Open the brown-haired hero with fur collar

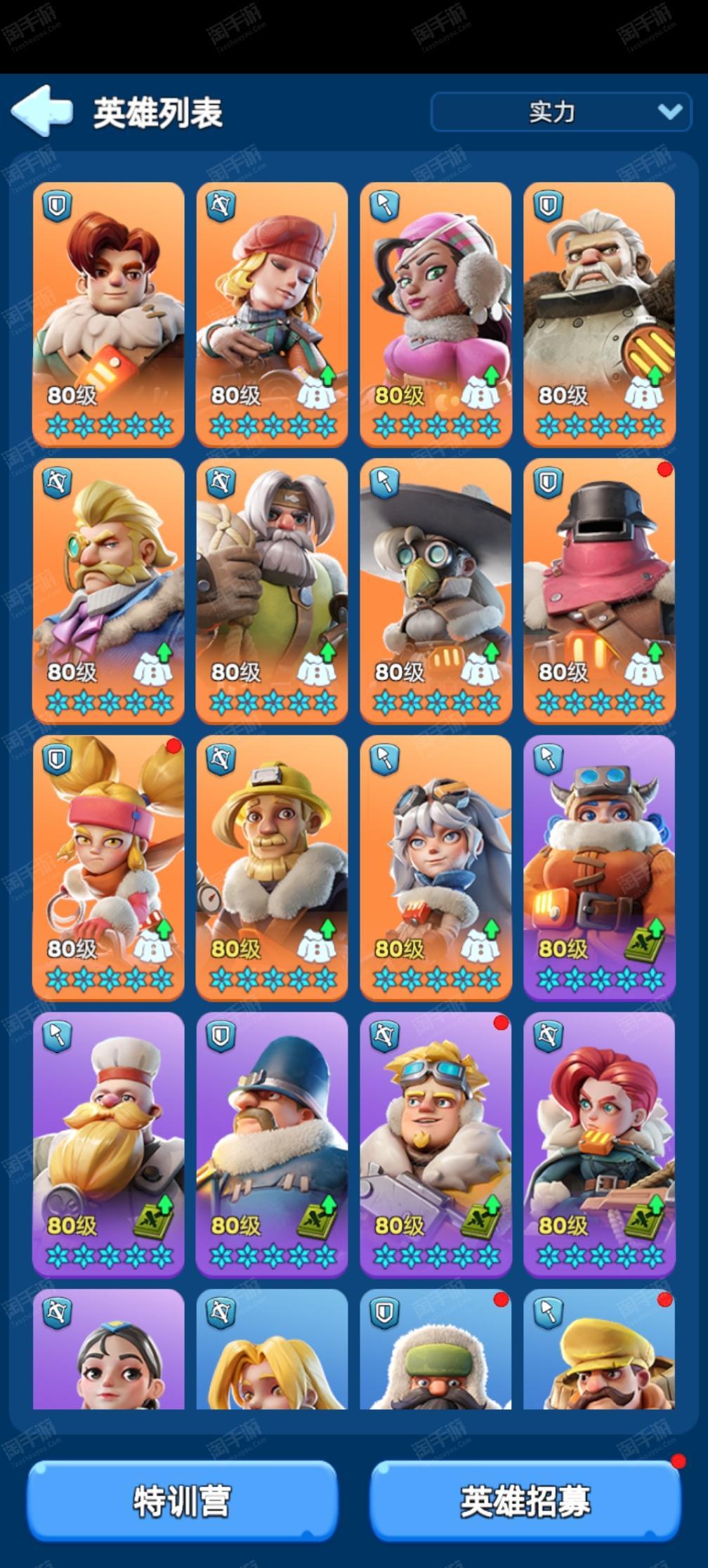[108, 313]
